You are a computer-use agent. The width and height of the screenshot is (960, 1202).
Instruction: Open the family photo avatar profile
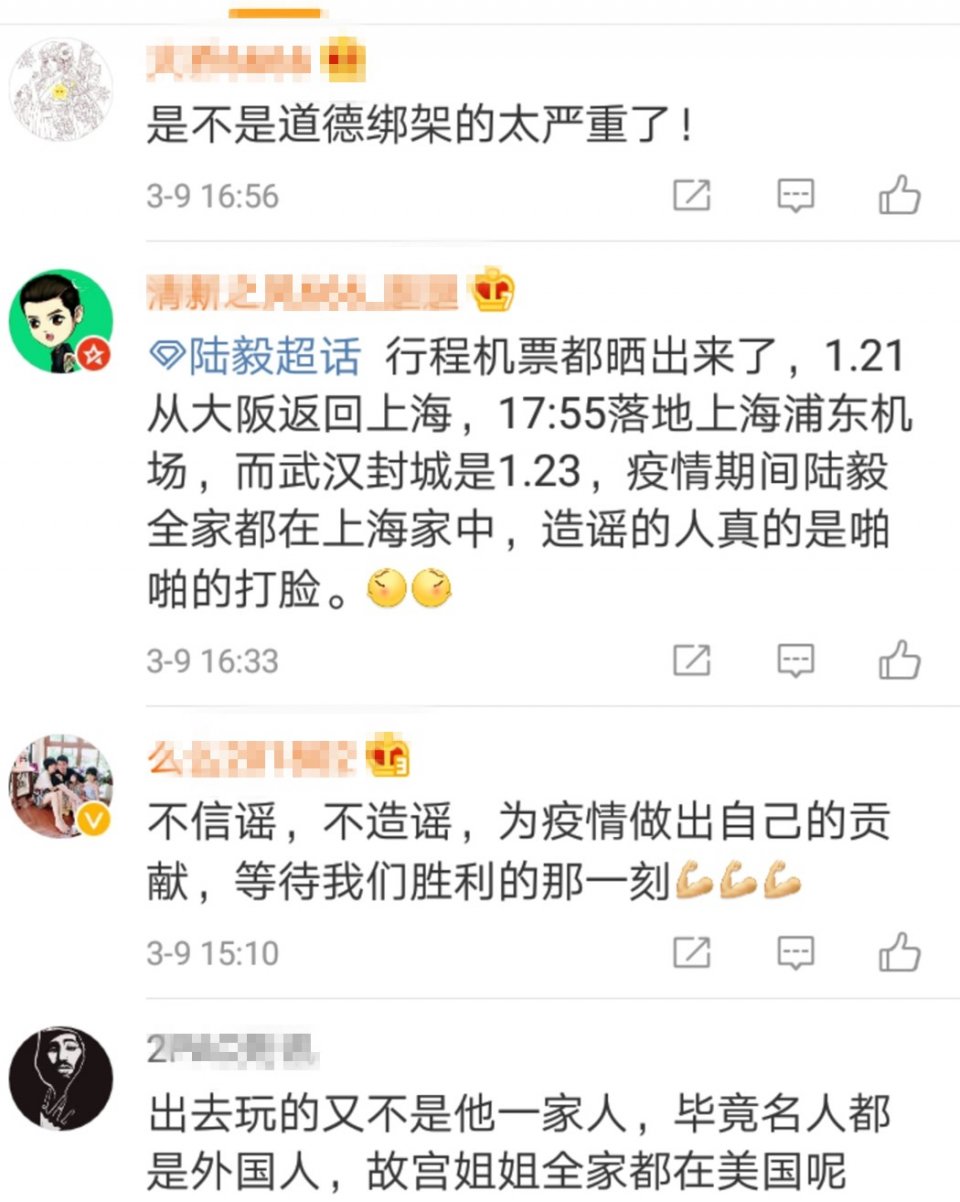pos(61,786)
